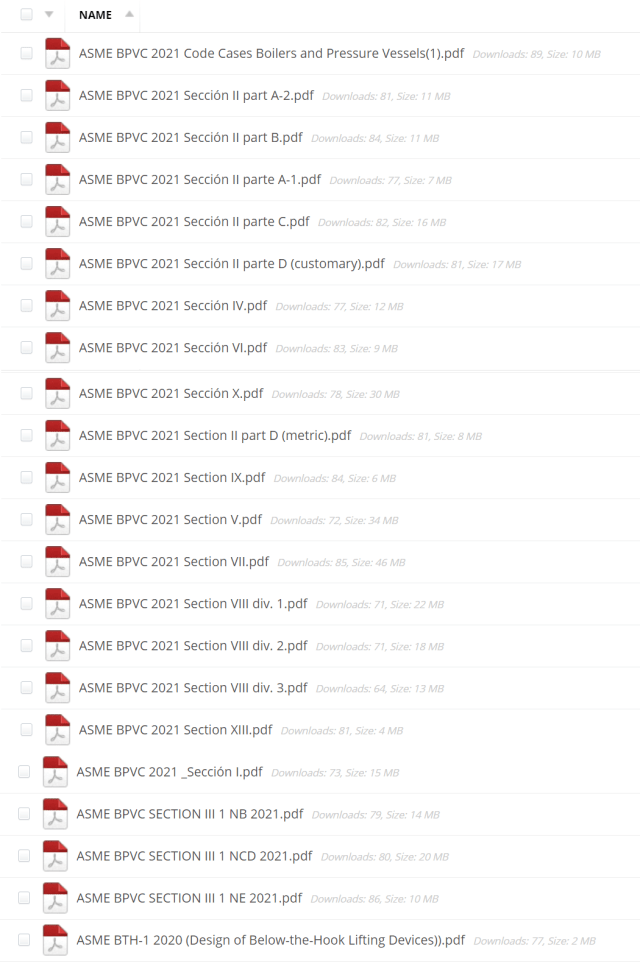Screen dimensions: 640x969
Task: Open ASME BPVC 2021 Code Cases Boilers file
Action: (x=272, y=53)
